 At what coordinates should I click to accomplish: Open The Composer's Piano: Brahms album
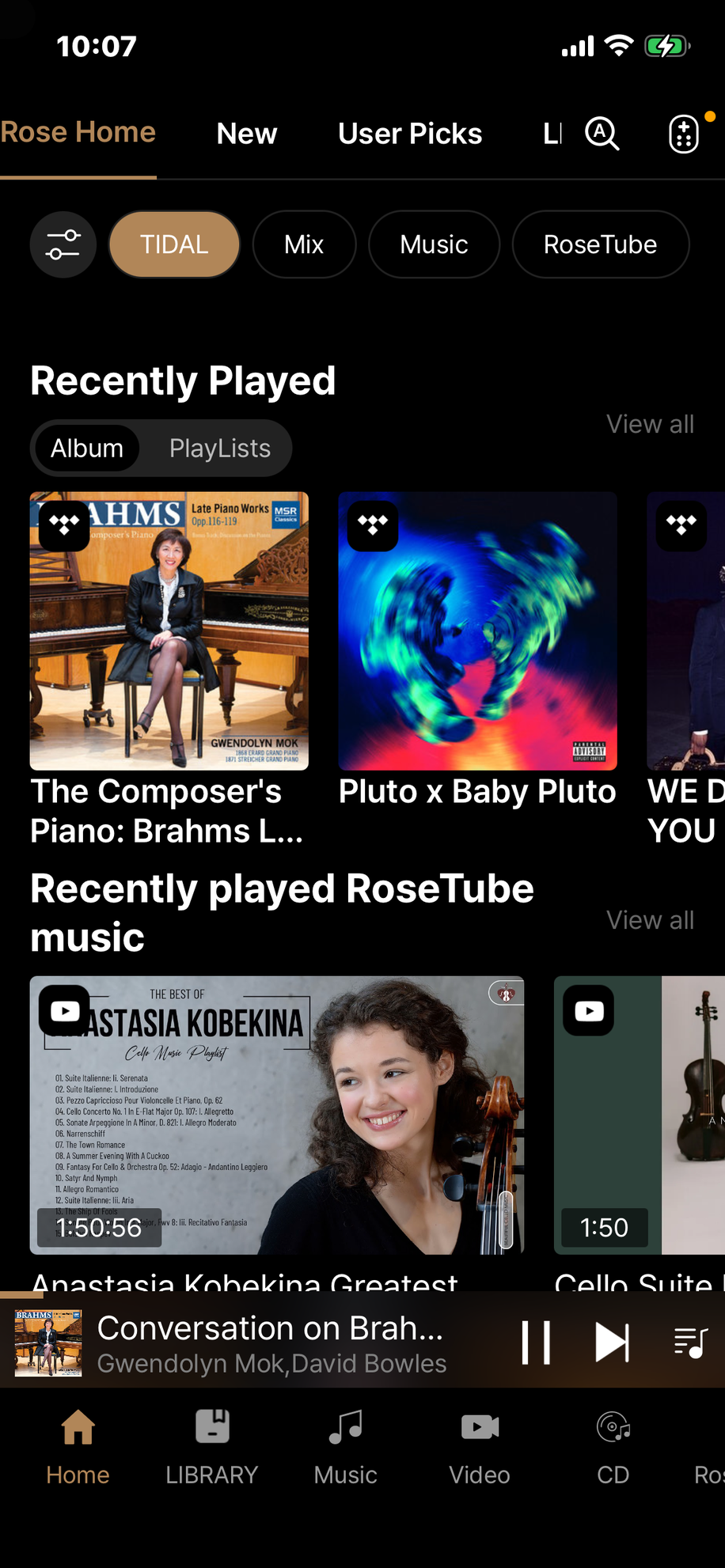tap(169, 631)
